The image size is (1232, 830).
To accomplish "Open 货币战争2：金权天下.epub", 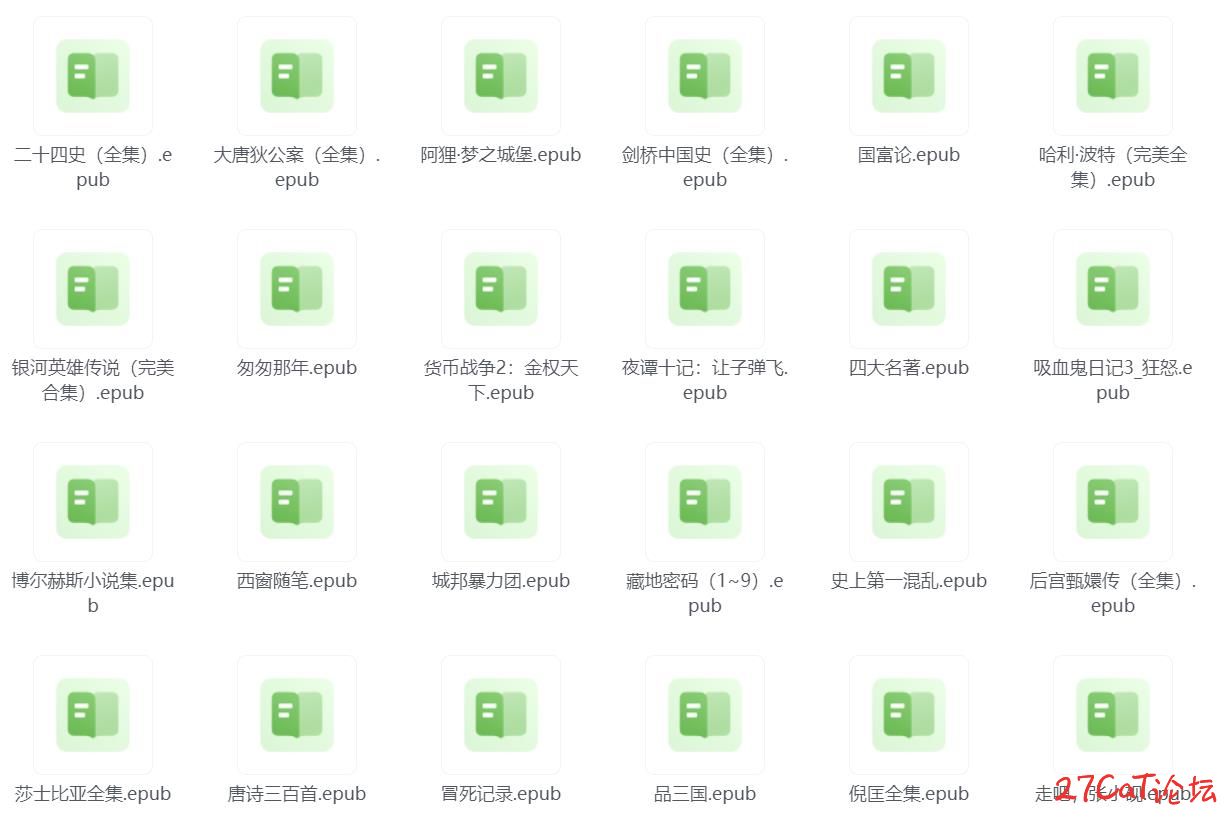I will pos(501,289).
